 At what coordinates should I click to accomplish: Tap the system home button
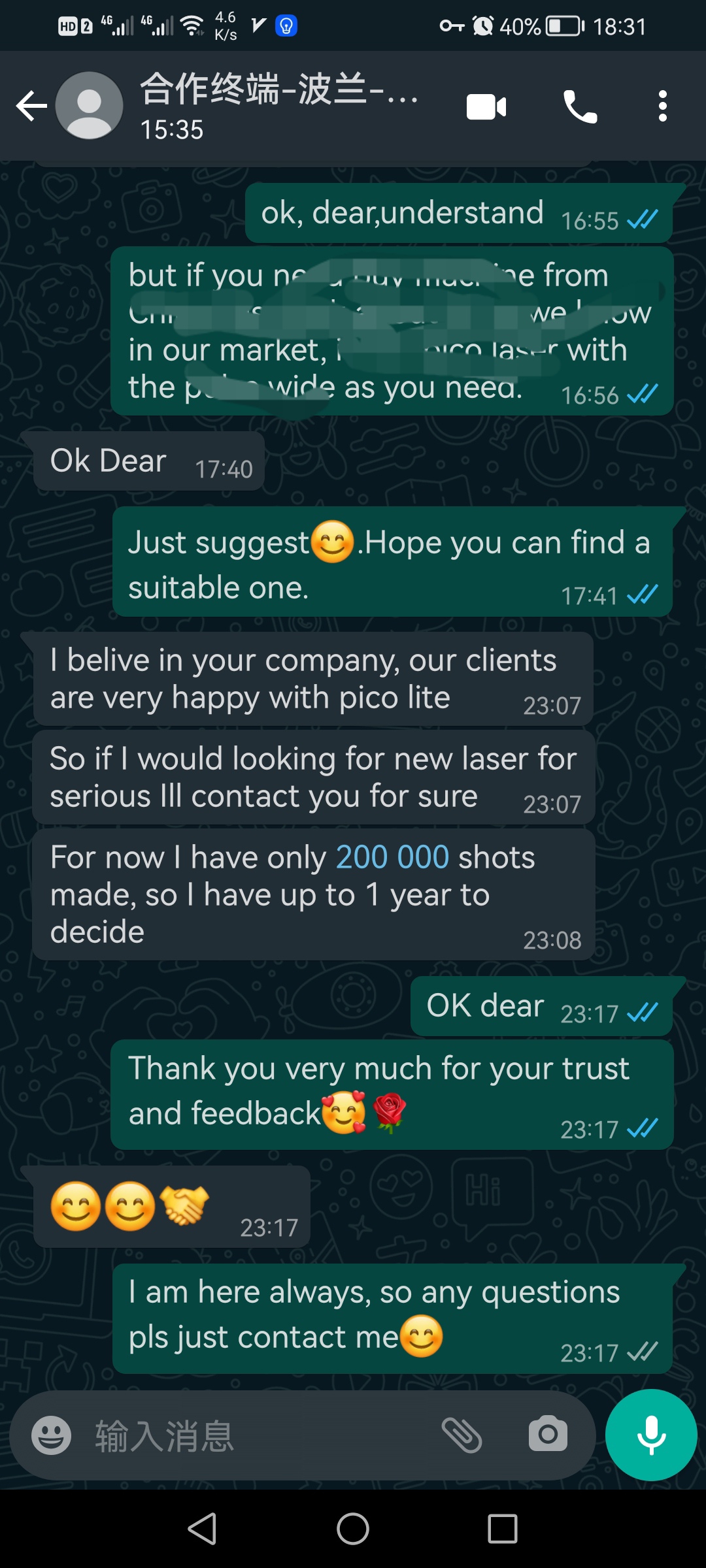coord(353,1529)
